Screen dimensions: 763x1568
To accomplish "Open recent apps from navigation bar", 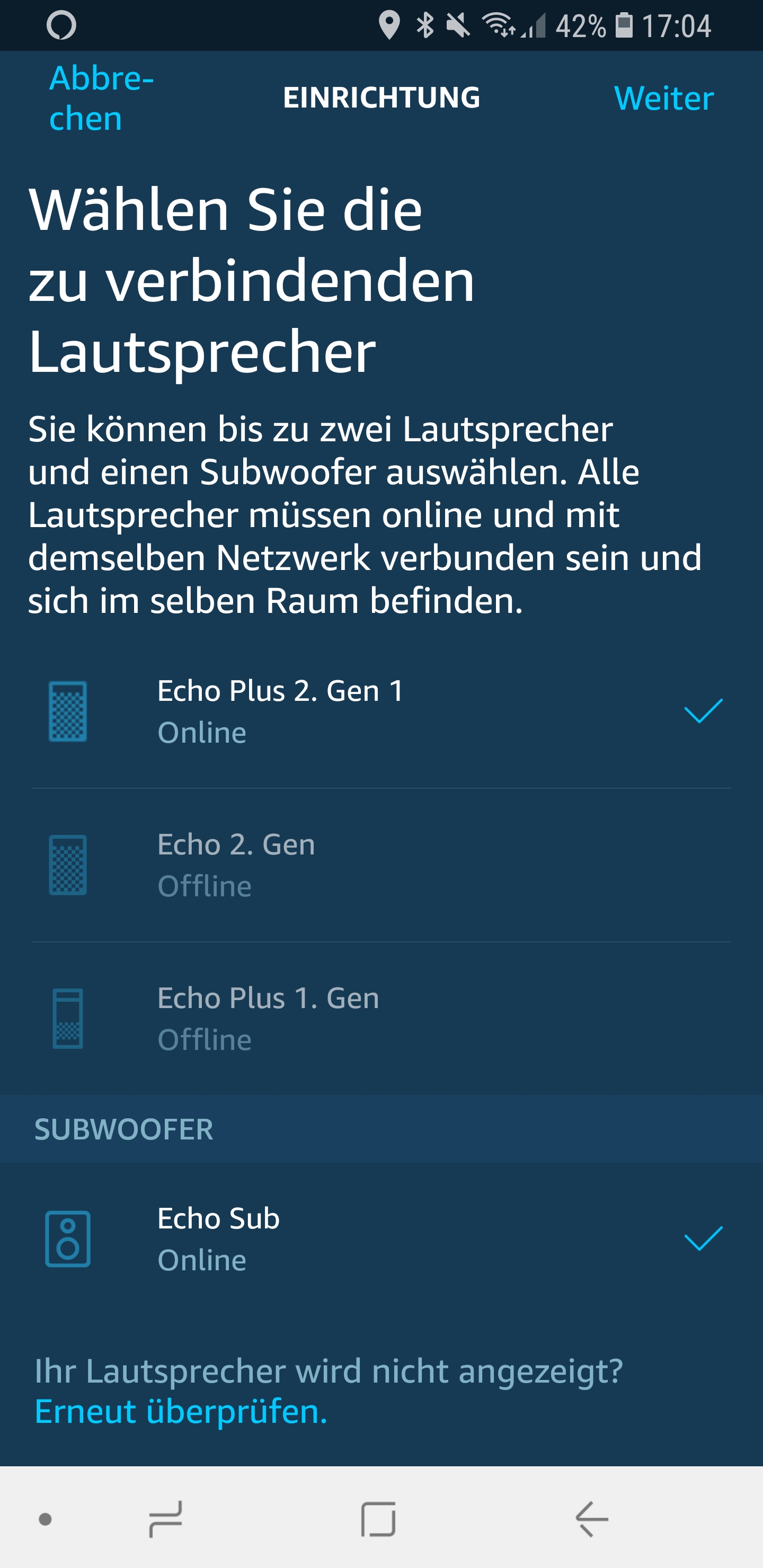I will (x=166, y=1519).
